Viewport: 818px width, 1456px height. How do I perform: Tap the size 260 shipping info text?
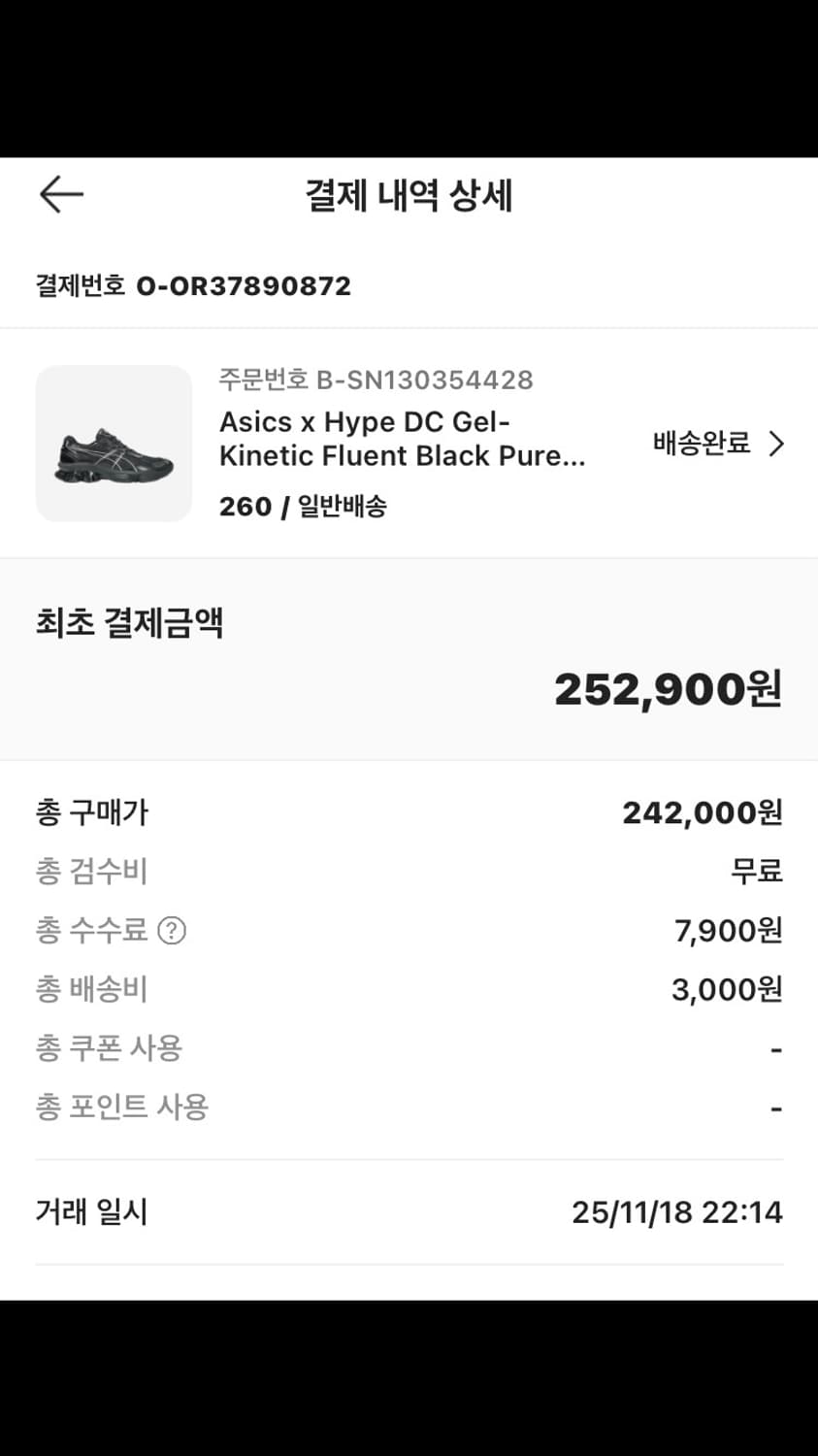(246, 506)
